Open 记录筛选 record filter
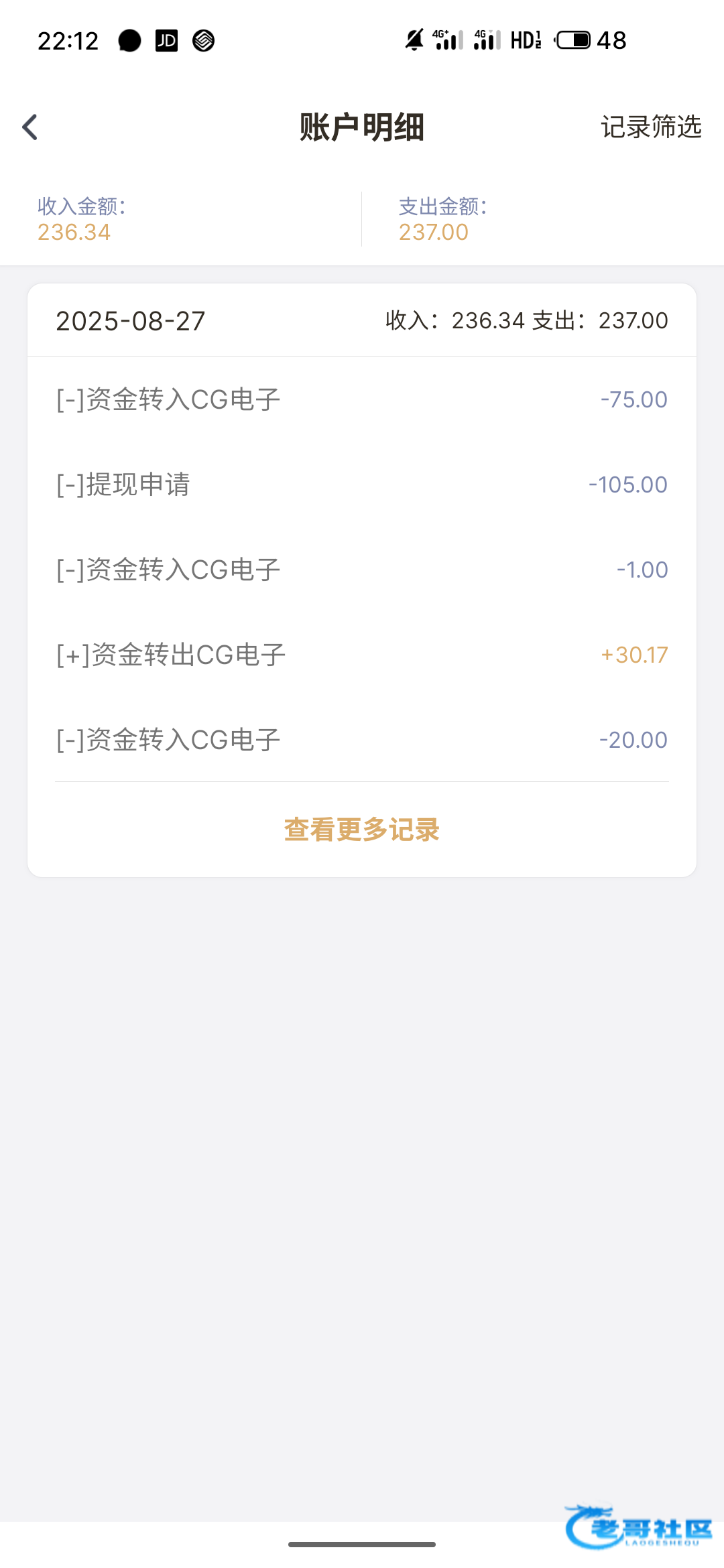This screenshot has height=1568, width=724. point(650,127)
